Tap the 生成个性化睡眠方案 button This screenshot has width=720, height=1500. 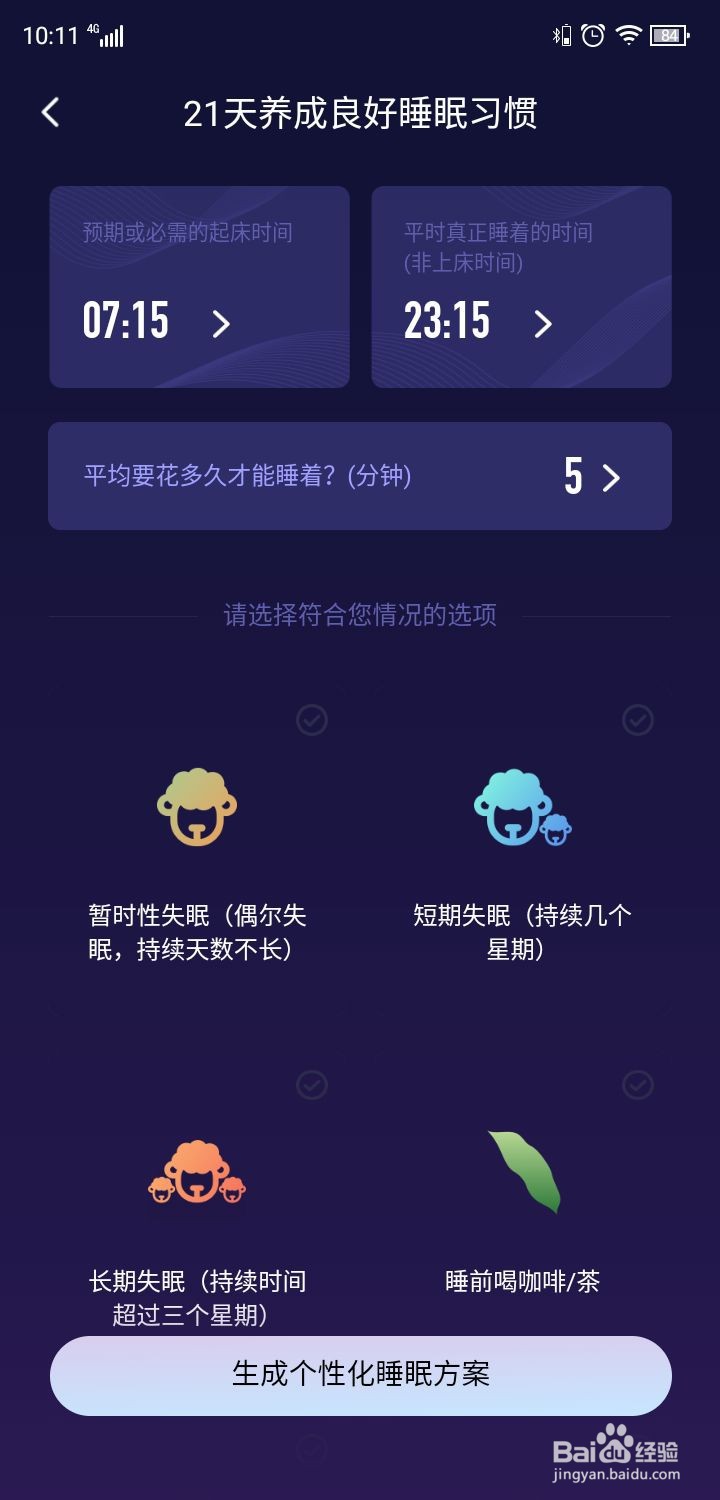(x=360, y=1375)
